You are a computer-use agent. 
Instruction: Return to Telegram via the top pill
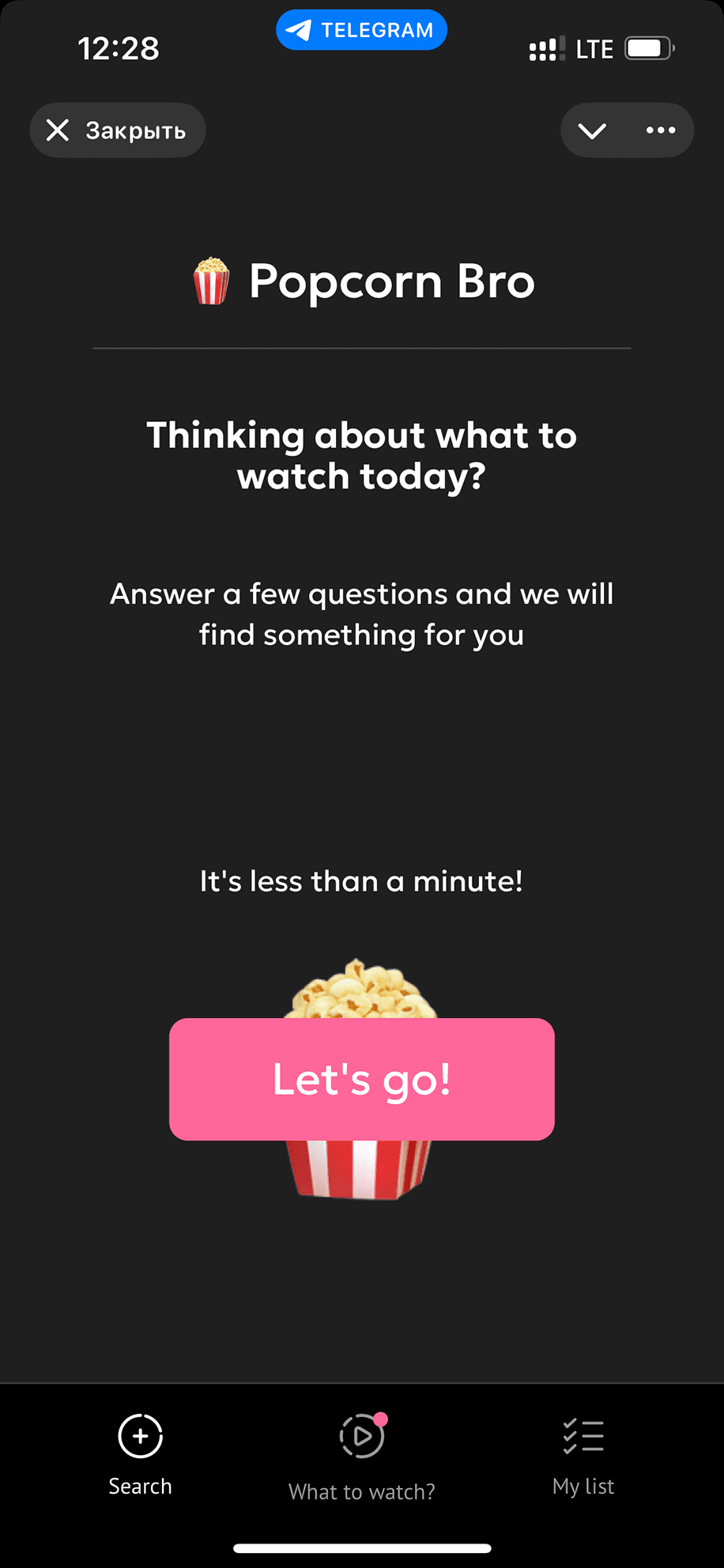(x=361, y=30)
